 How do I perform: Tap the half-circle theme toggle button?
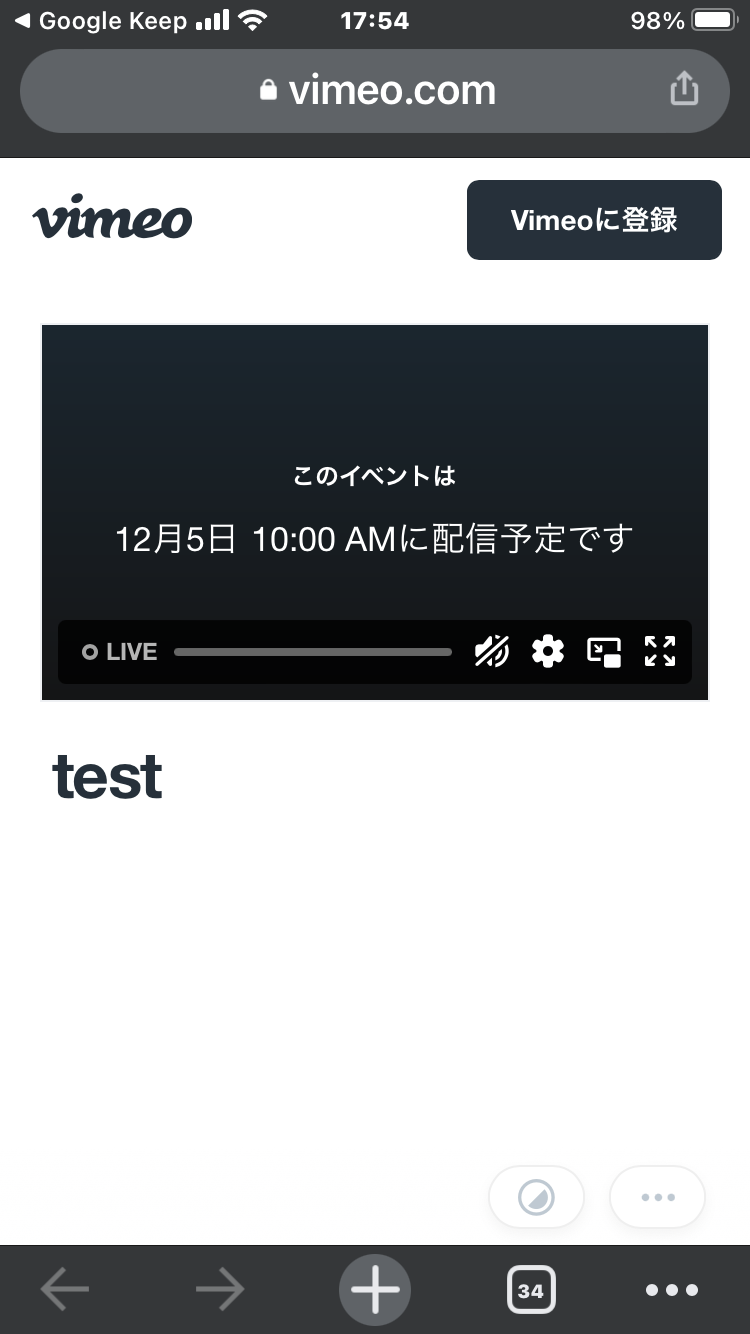tap(536, 1197)
